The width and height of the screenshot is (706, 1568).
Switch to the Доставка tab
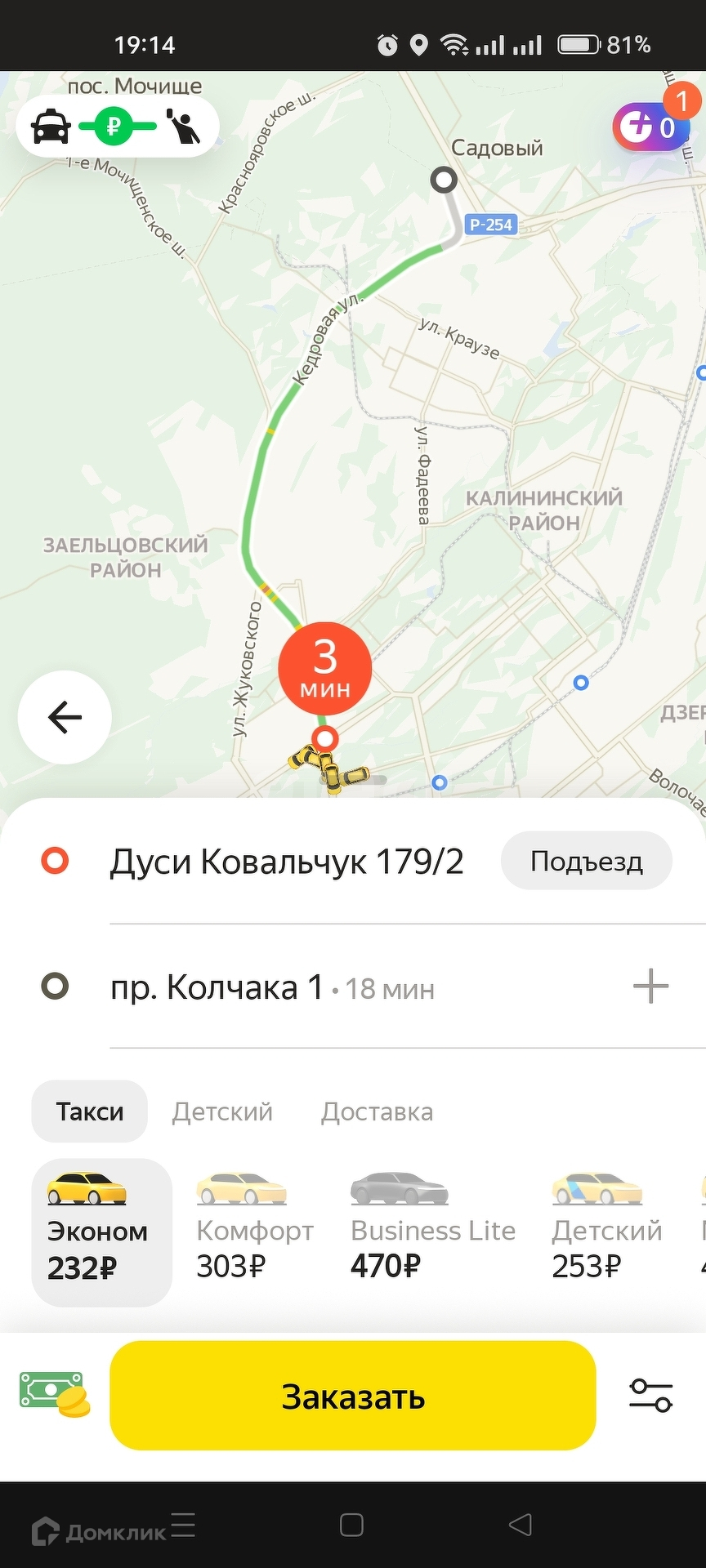point(377,1111)
